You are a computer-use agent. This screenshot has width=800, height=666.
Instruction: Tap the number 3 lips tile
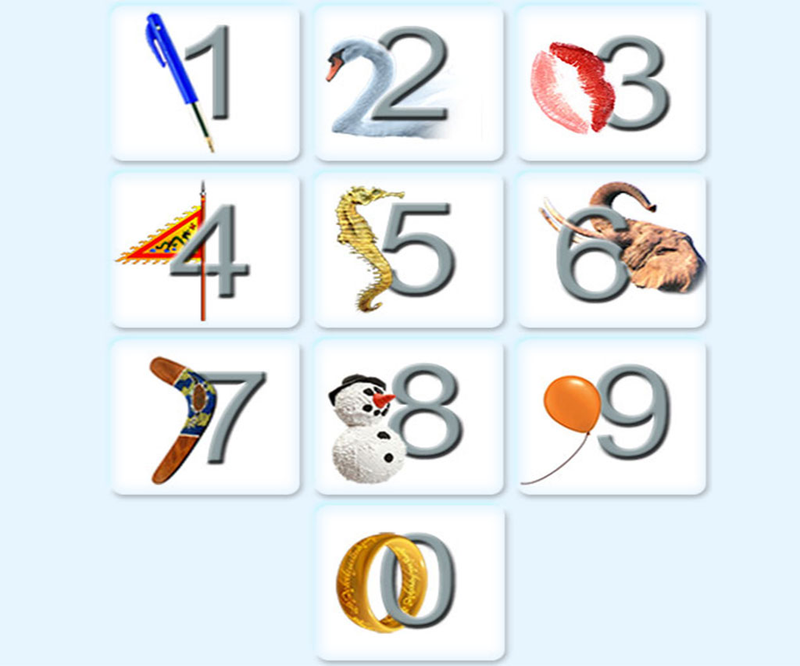612,83
